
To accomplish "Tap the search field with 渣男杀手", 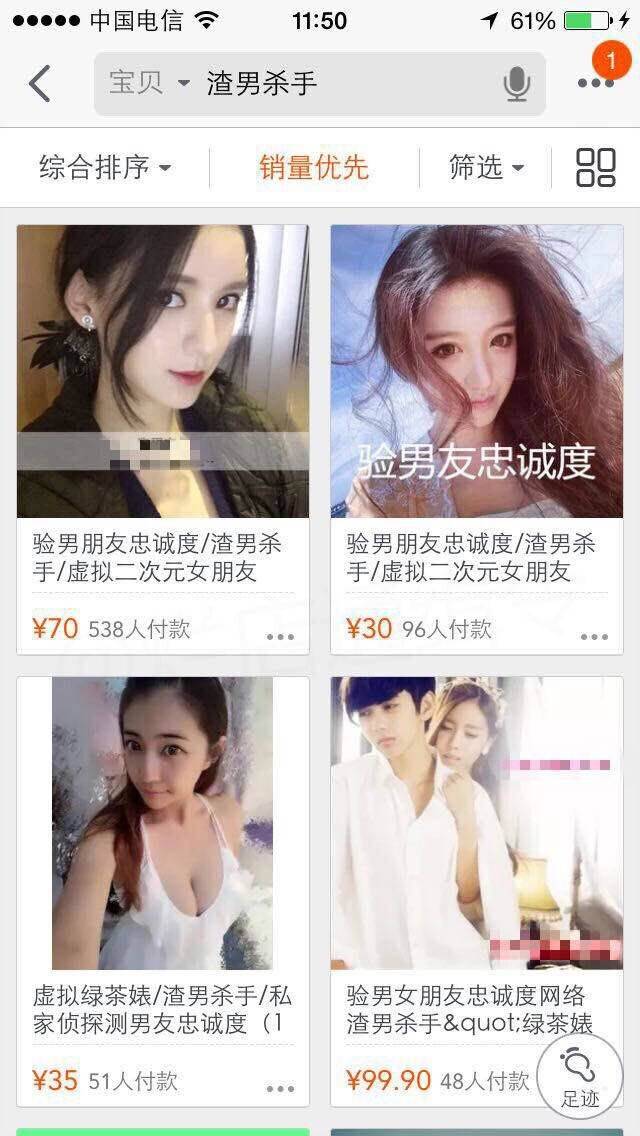I will click(x=340, y=84).
